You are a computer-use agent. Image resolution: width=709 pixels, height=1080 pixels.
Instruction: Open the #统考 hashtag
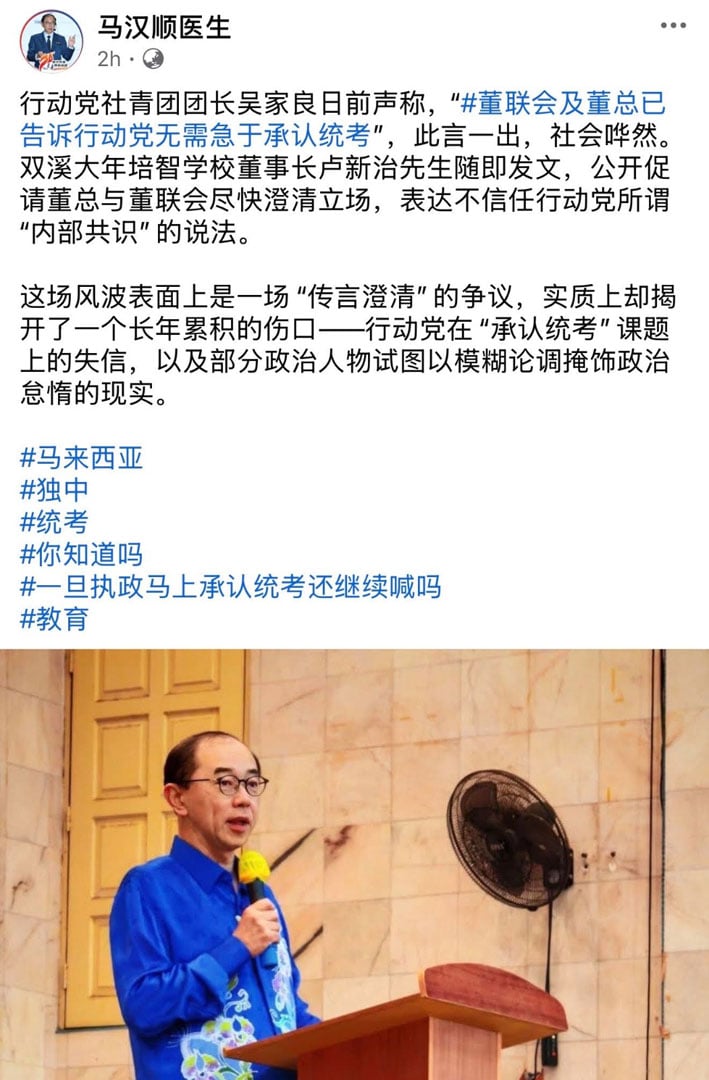coord(54,522)
